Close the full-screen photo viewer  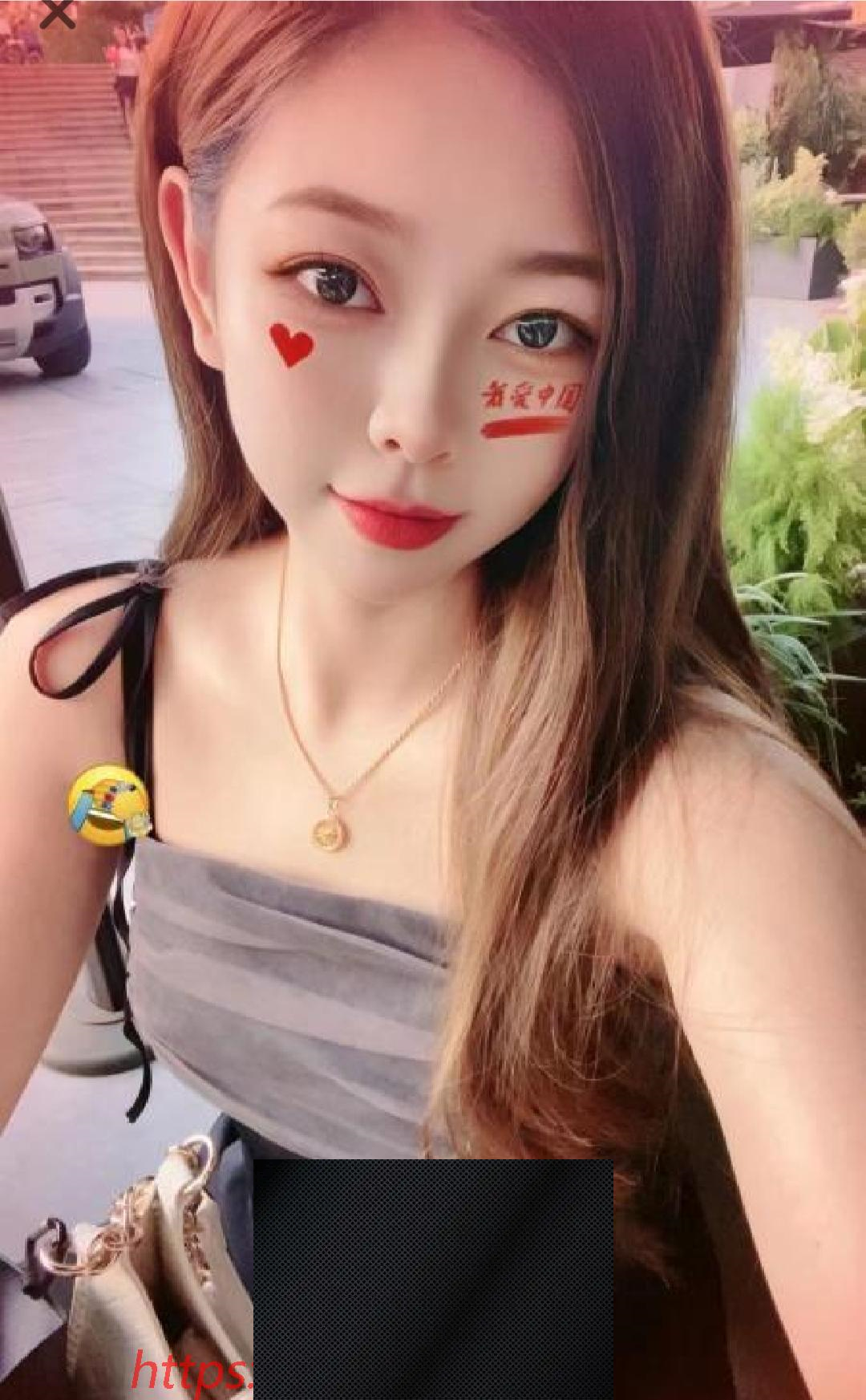pyautogui.click(x=56, y=14)
